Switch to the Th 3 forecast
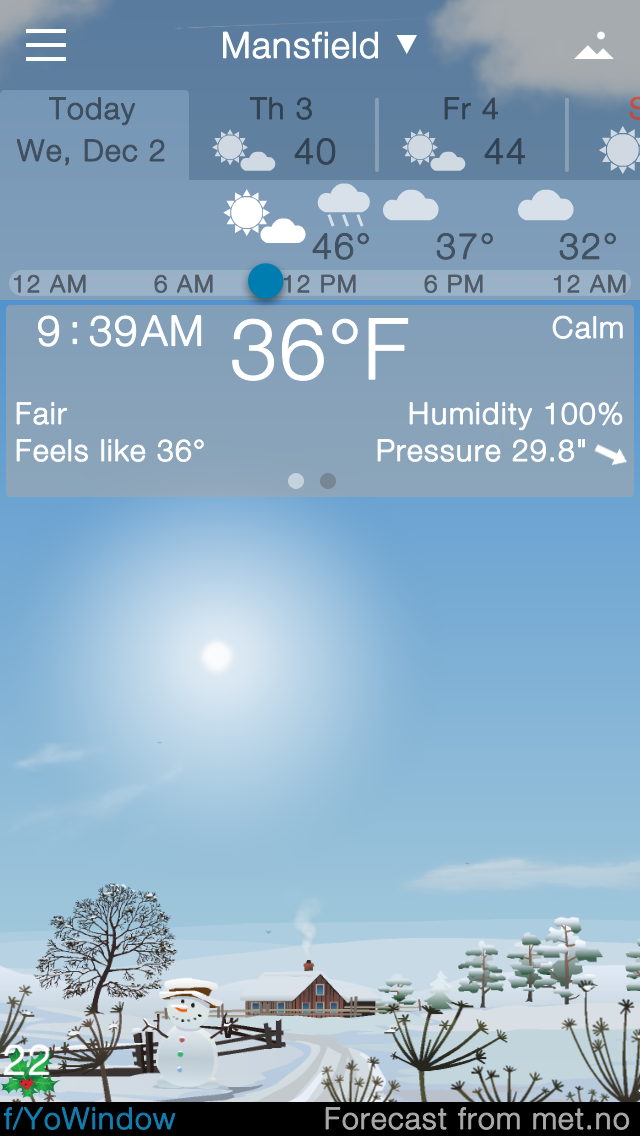Screen dimensions: 640x1136 pos(281,131)
